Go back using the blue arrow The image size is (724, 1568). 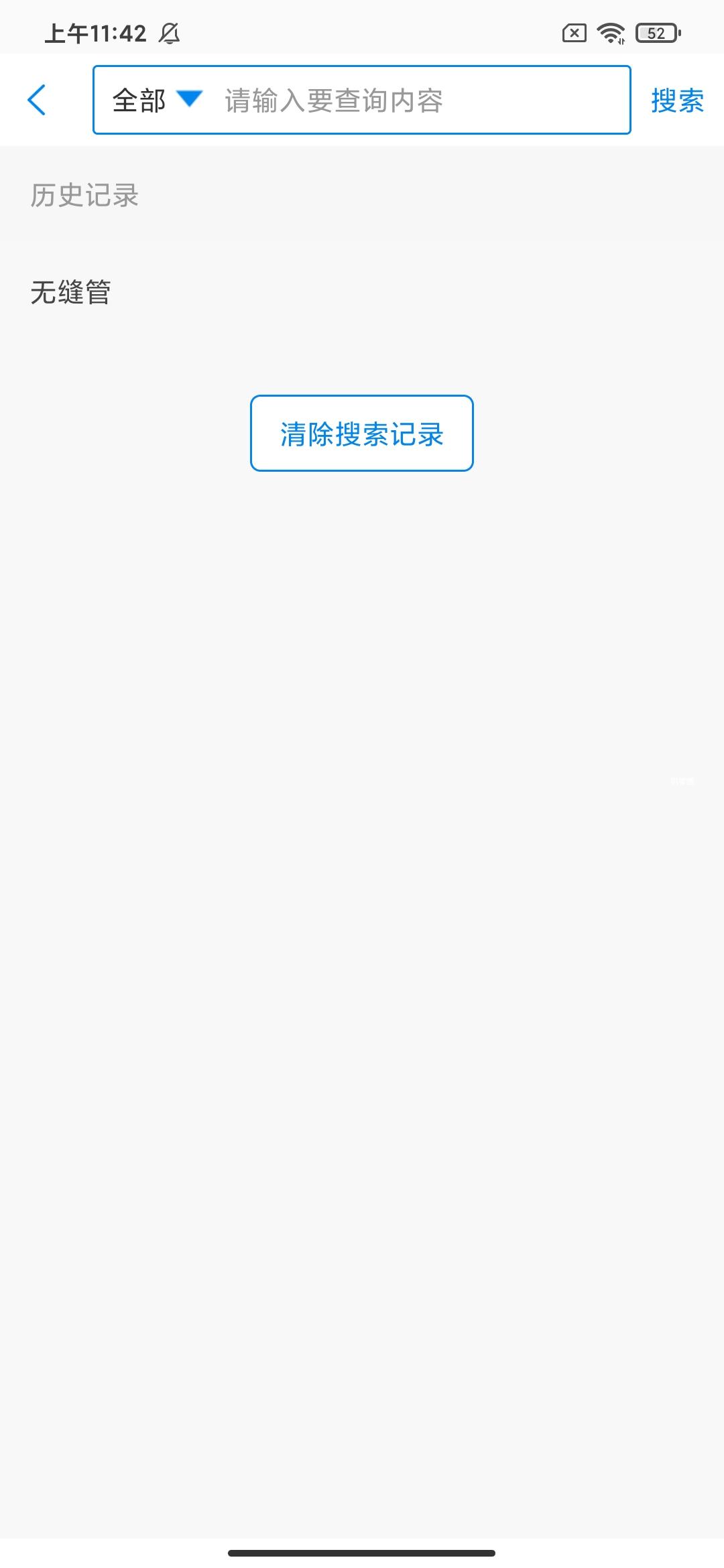tap(37, 100)
